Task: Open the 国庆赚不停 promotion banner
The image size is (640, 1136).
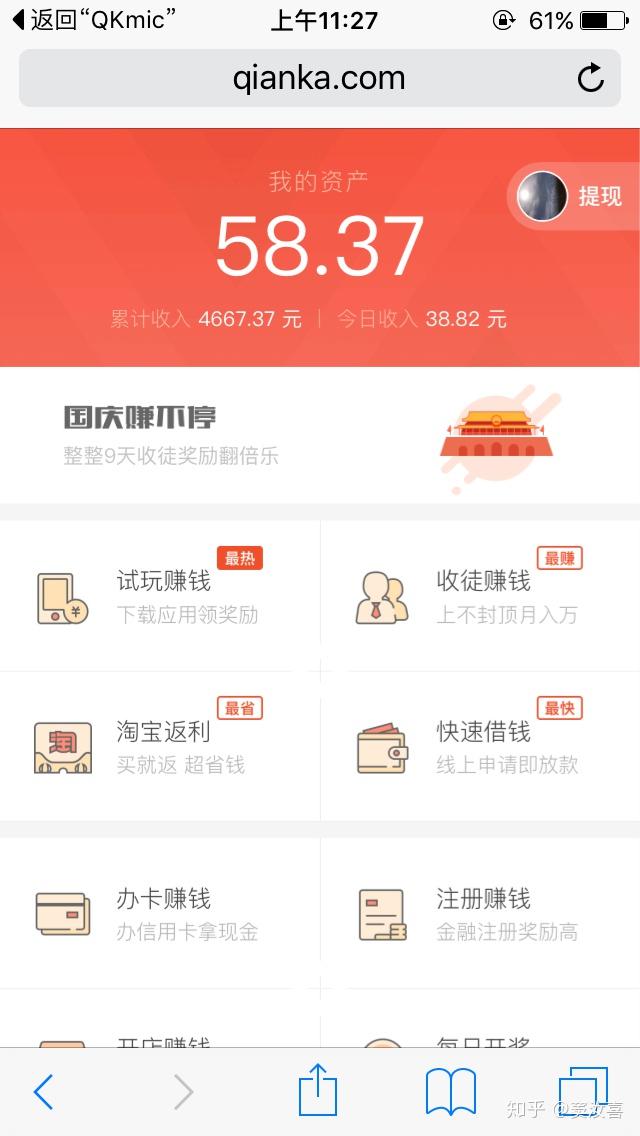Action: 320,435
